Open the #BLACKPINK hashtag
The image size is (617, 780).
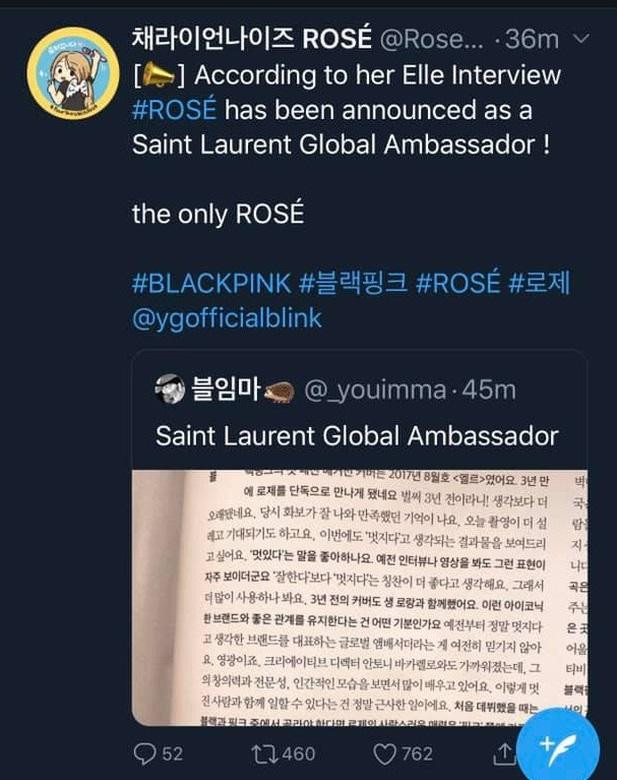(206, 283)
